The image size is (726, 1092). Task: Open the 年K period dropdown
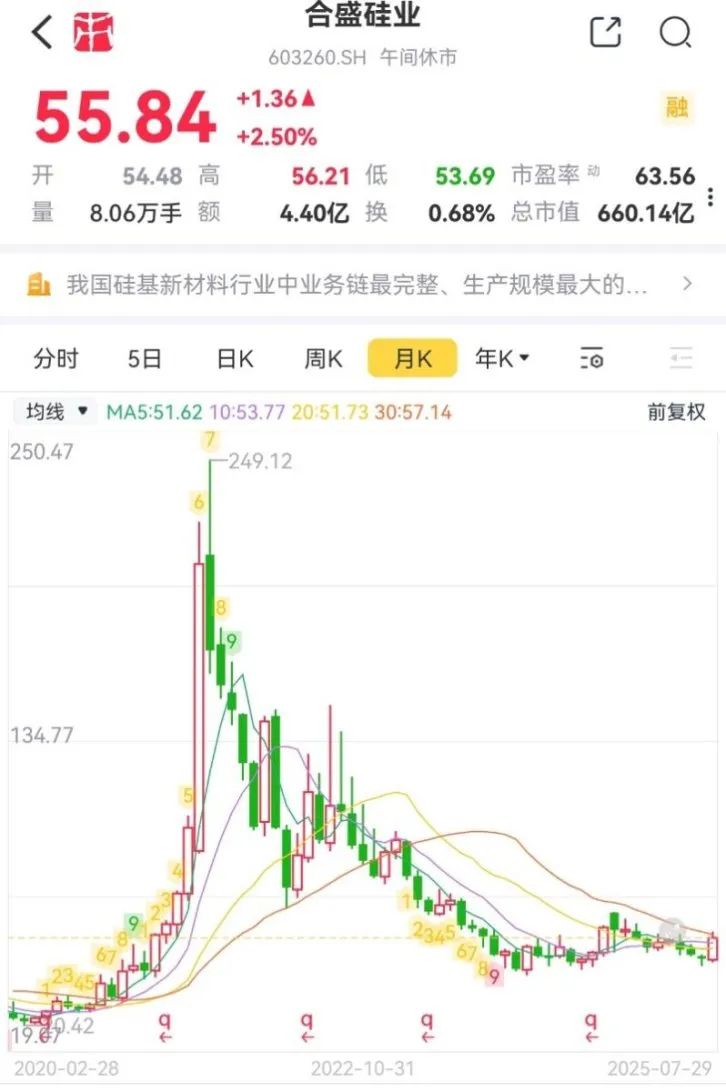point(498,357)
